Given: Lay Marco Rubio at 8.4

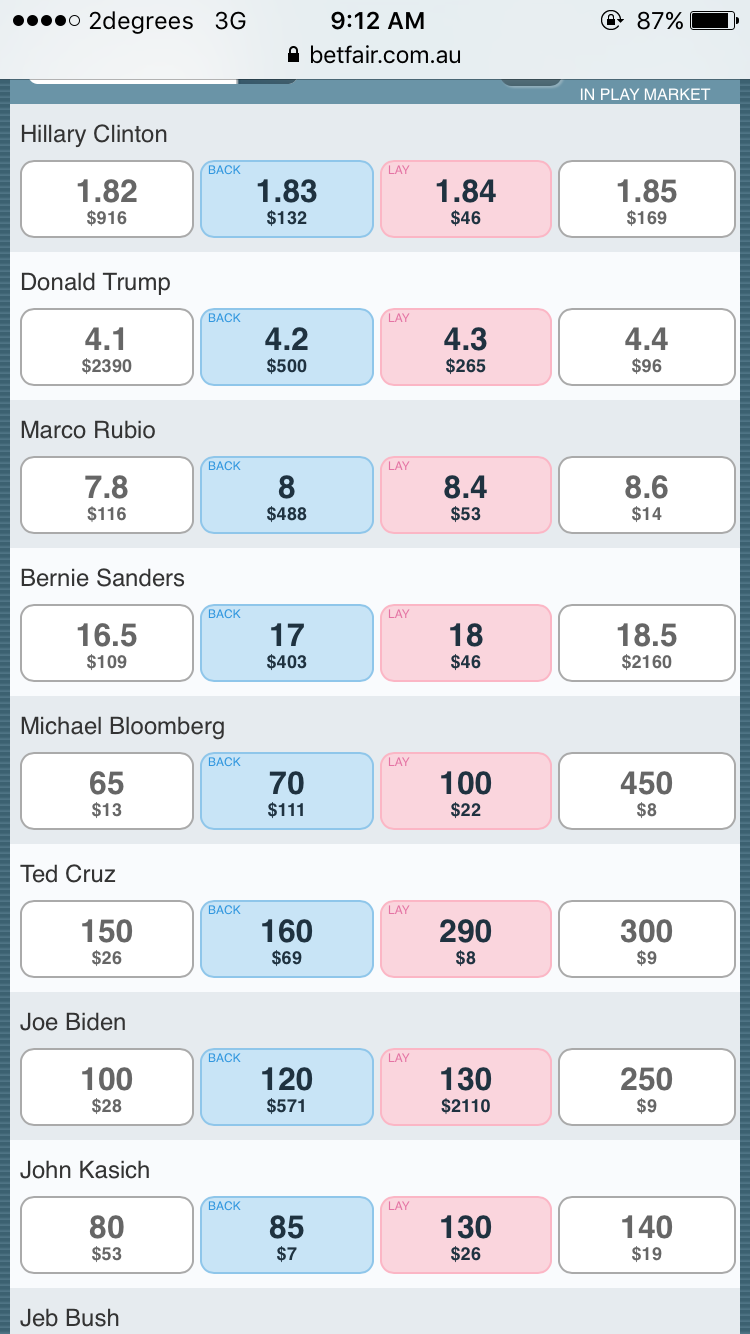Looking at the screenshot, I should (466, 495).
